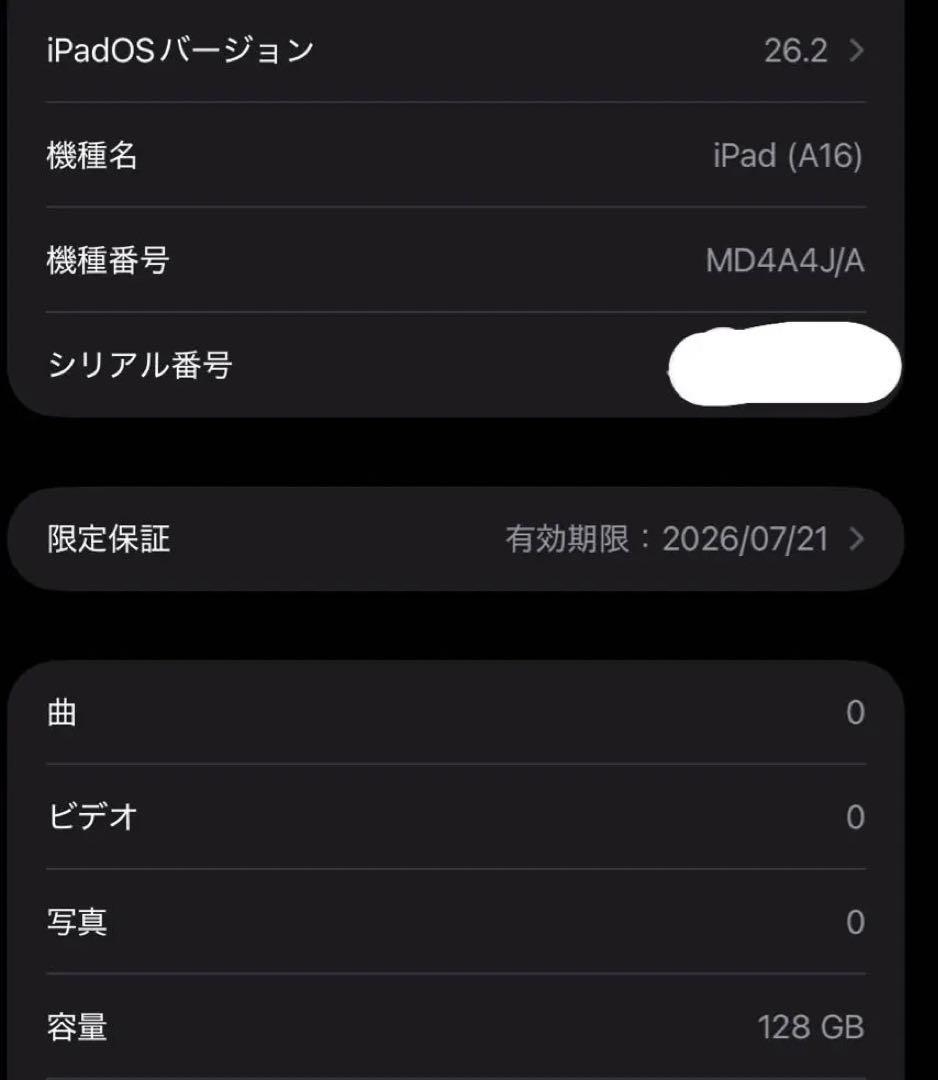
Task: Tap the model number MD4A4J/A
Action: point(783,261)
